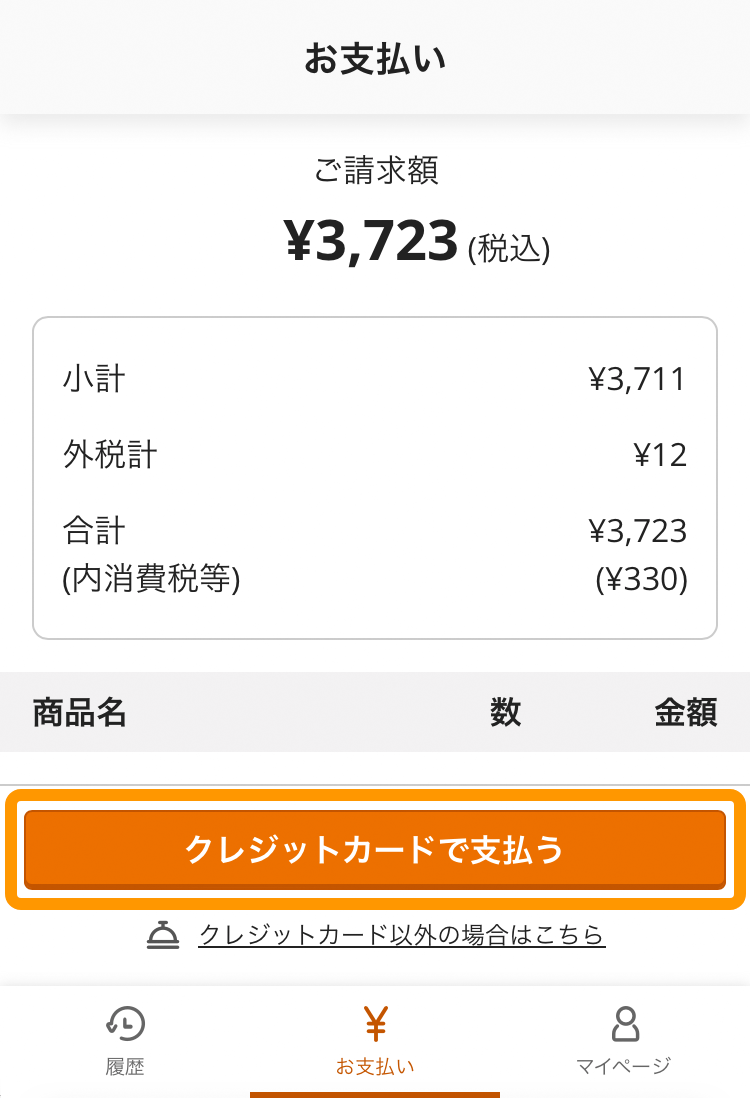
Task: Select the お支払い tab
Action: [x=375, y=1042]
